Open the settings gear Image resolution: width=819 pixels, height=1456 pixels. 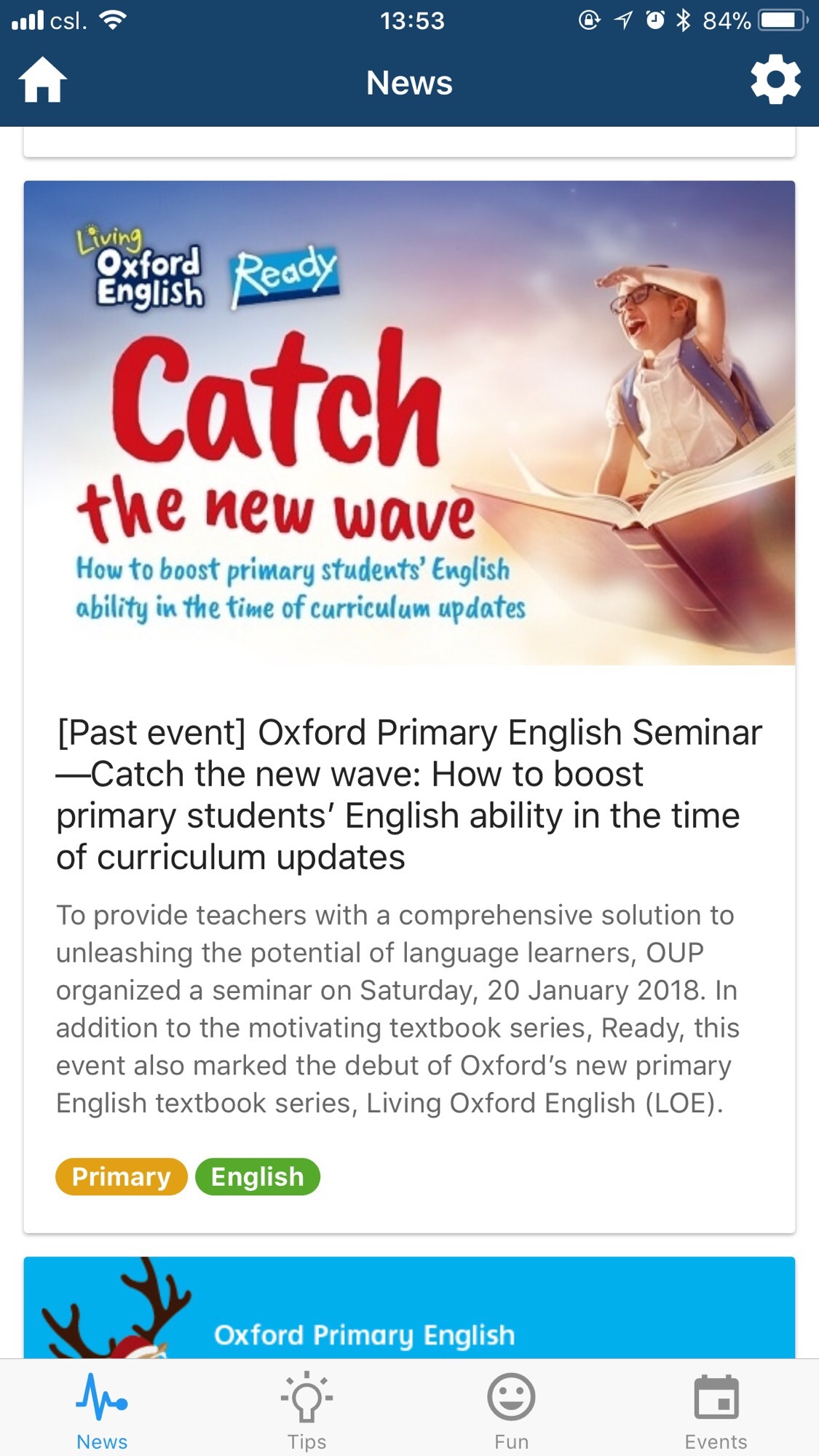tap(775, 80)
